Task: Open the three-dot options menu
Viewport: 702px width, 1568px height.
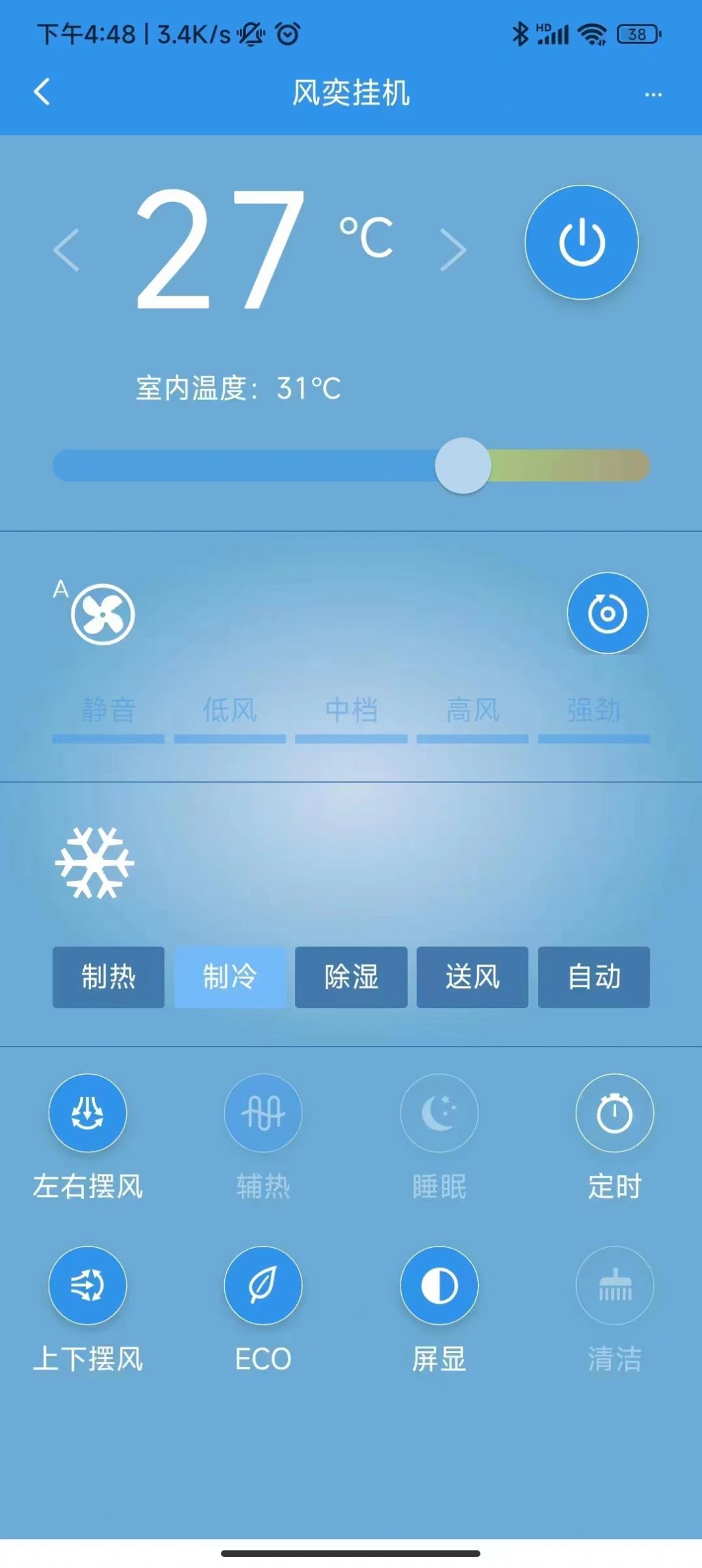Action: click(652, 94)
